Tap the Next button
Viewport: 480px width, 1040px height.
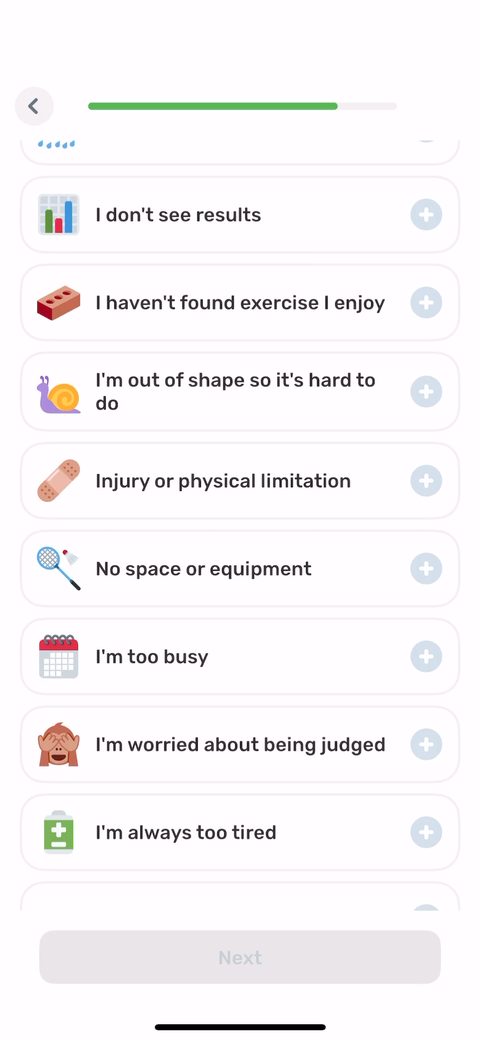[x=240, y=957]
